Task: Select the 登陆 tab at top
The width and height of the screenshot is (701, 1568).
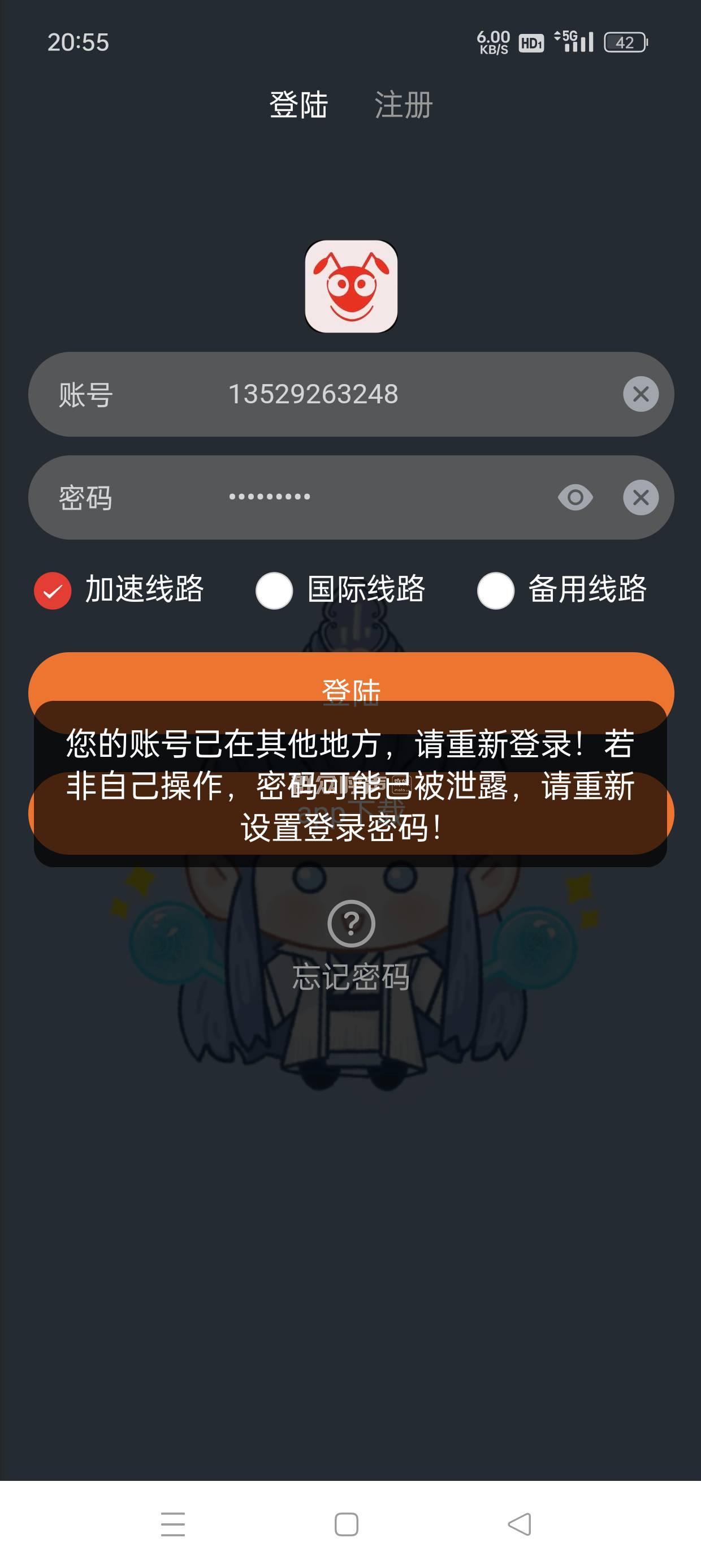Action: tap(298, 105)
